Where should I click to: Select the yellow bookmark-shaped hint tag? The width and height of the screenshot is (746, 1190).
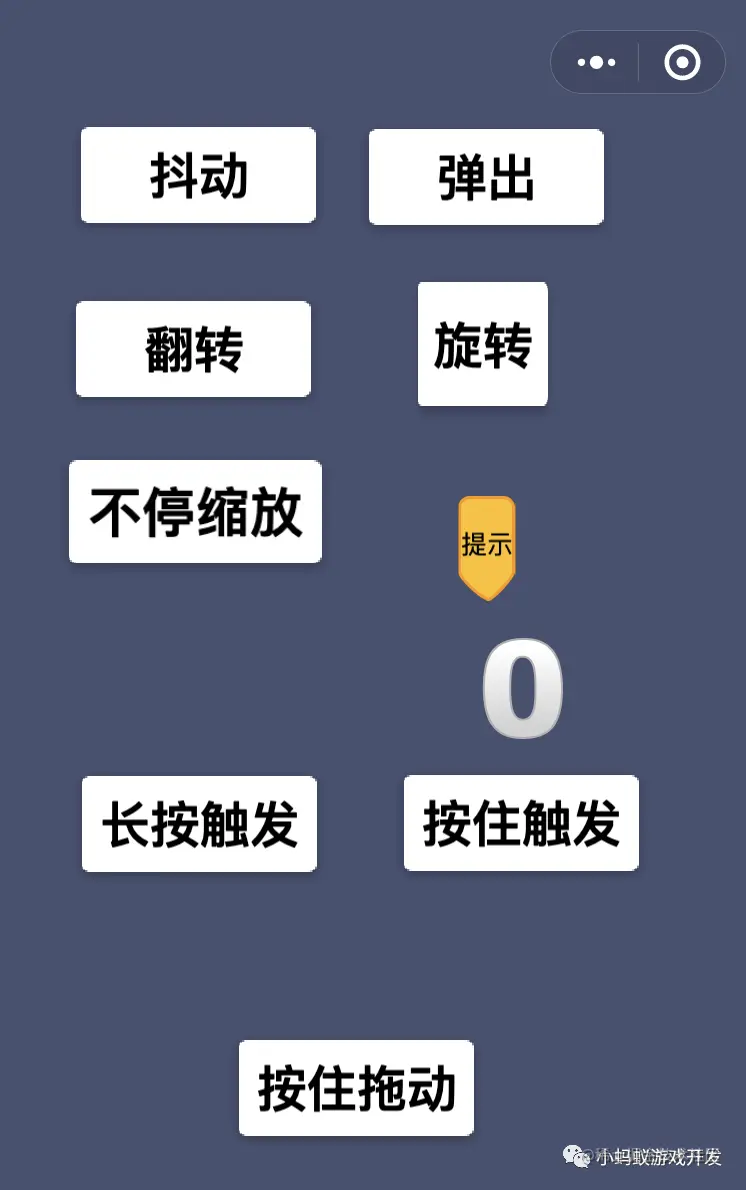pos(487,545)
